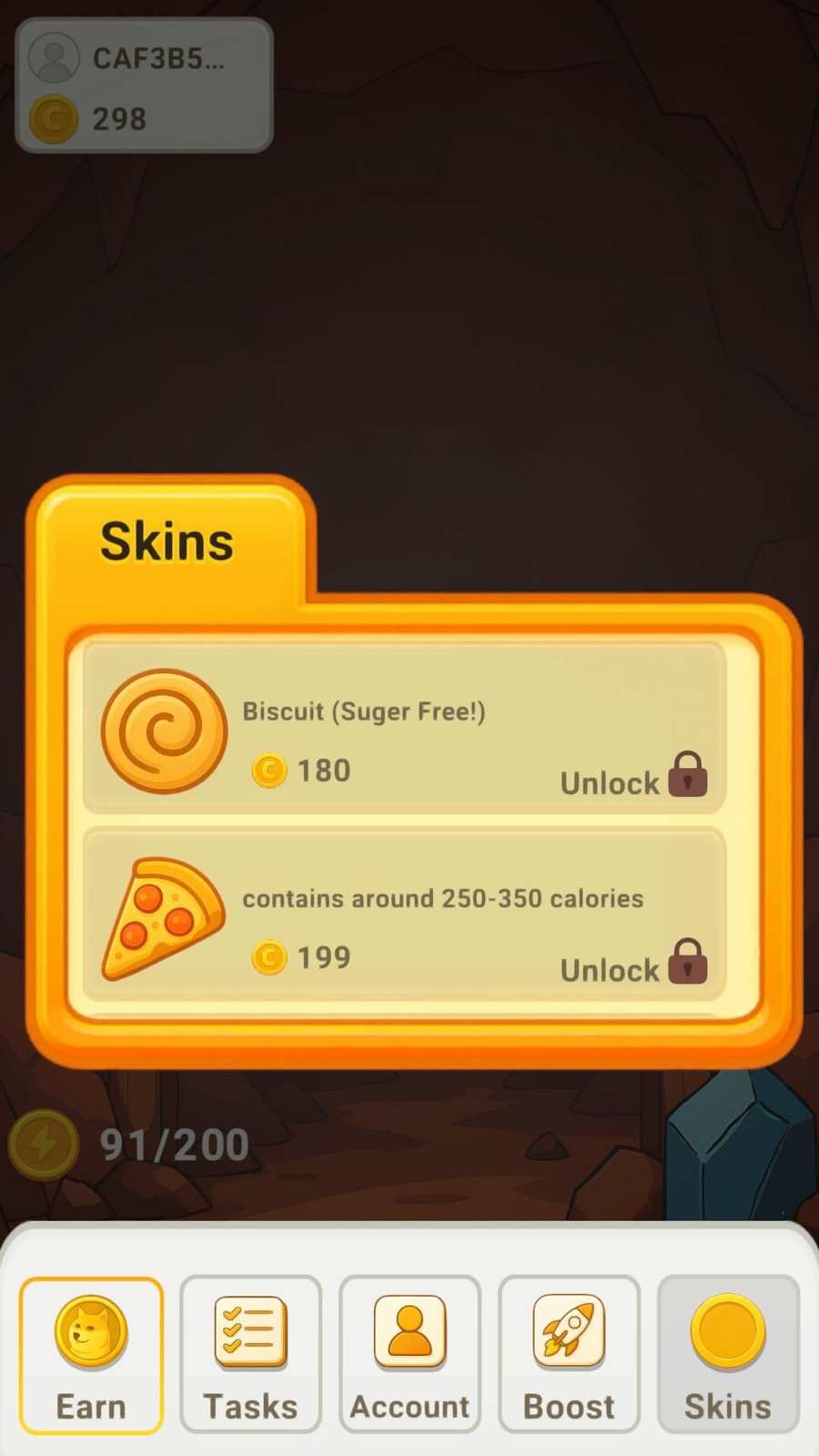Screen dimensions: 819x1456
Task: Open the Tasks tab
Action: tap(250, 1354)
